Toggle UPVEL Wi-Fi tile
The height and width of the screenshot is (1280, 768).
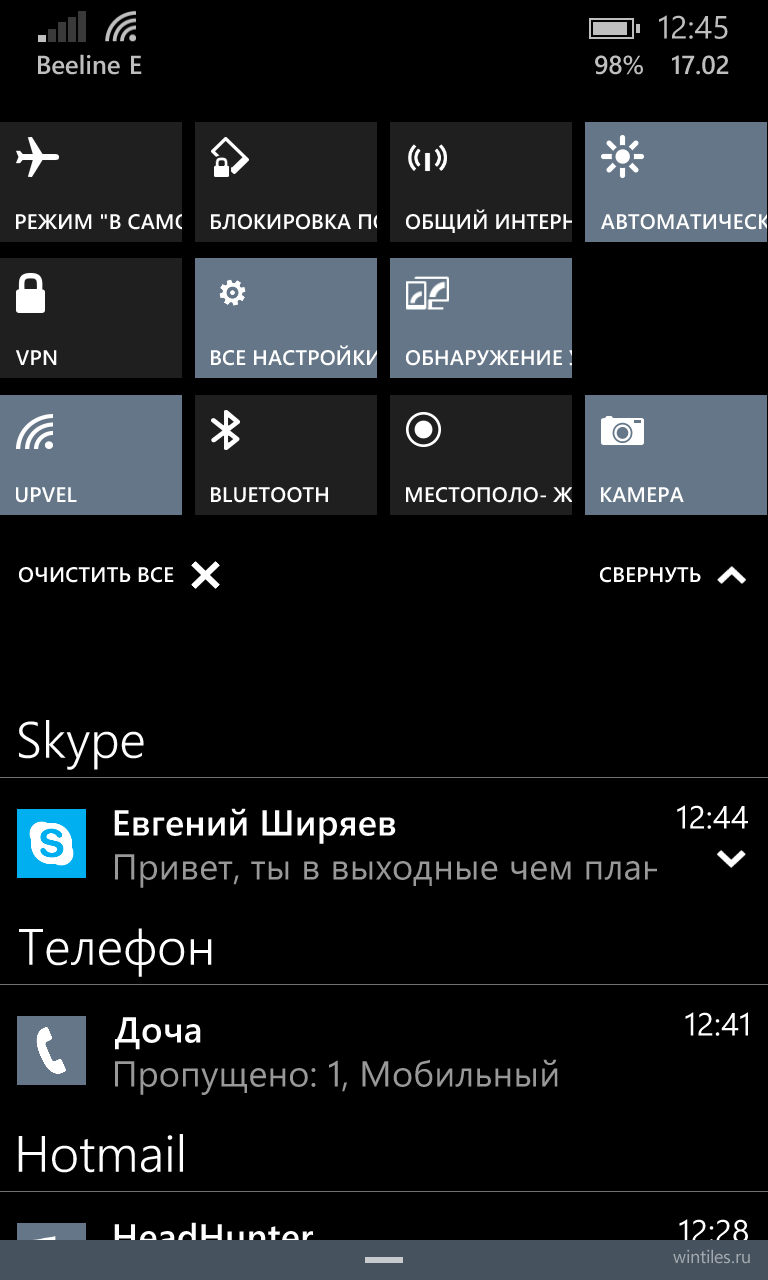[x=91, y=455]
